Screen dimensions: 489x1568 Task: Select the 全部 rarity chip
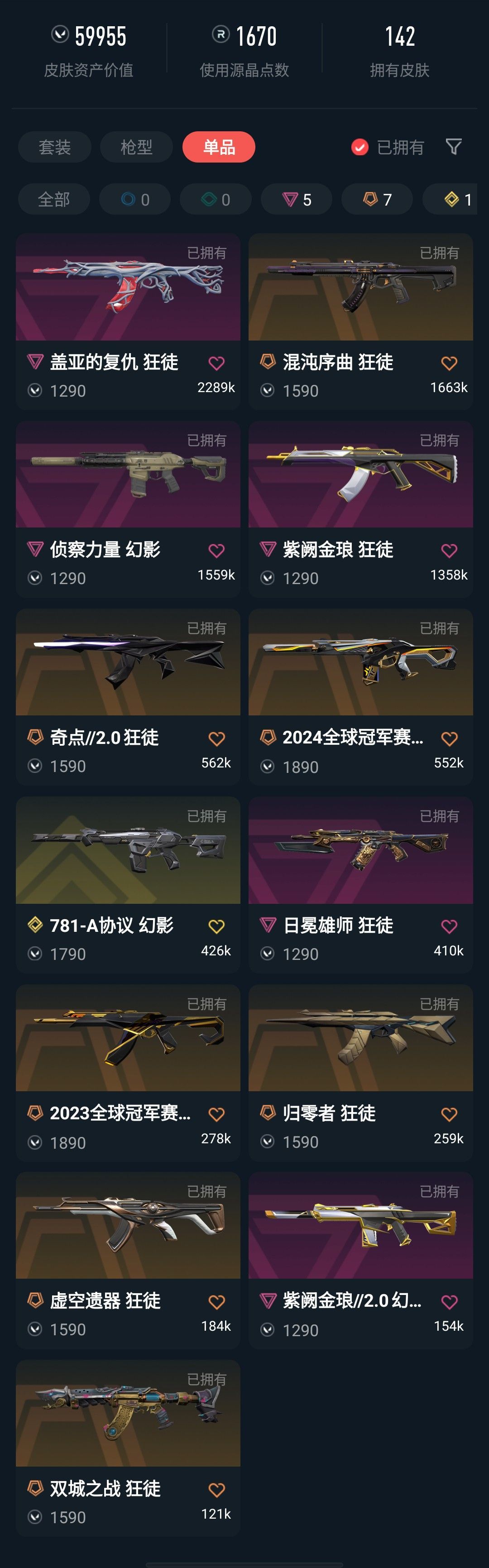coord(54,199)
